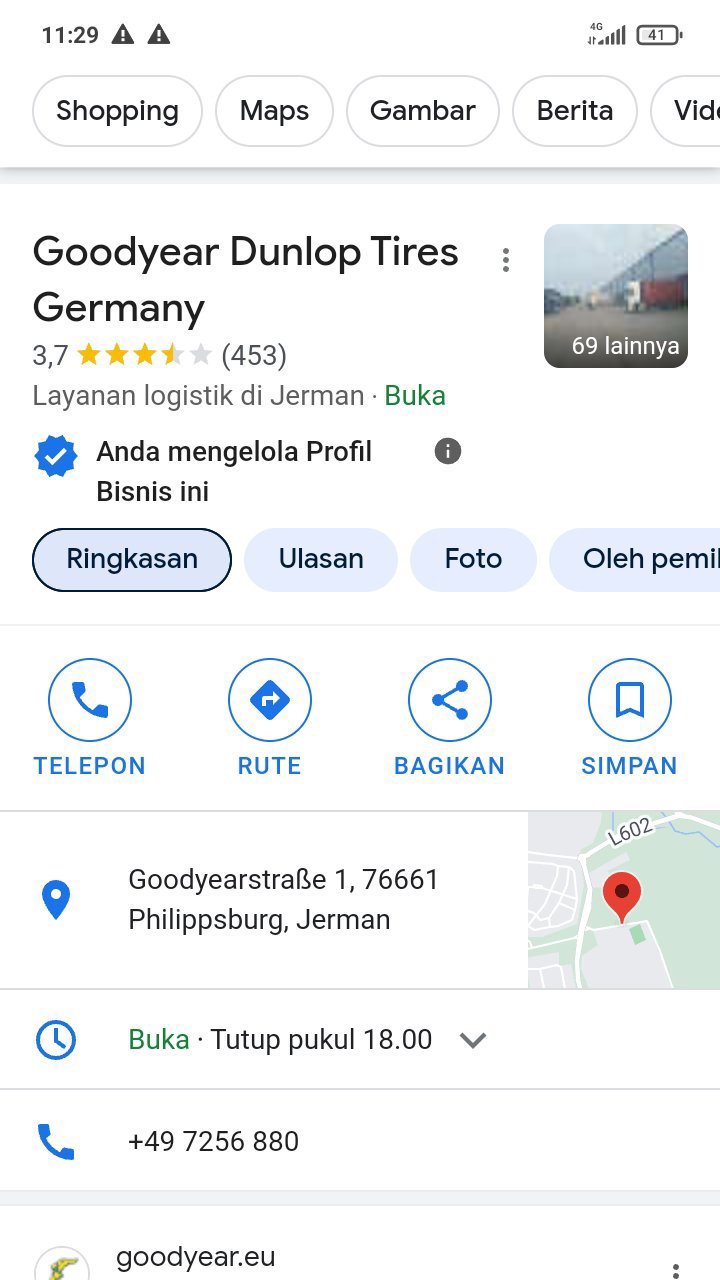This screenshot has width=720, height=1280.
Task: Select the Gambar search filter
Action: 422,111
